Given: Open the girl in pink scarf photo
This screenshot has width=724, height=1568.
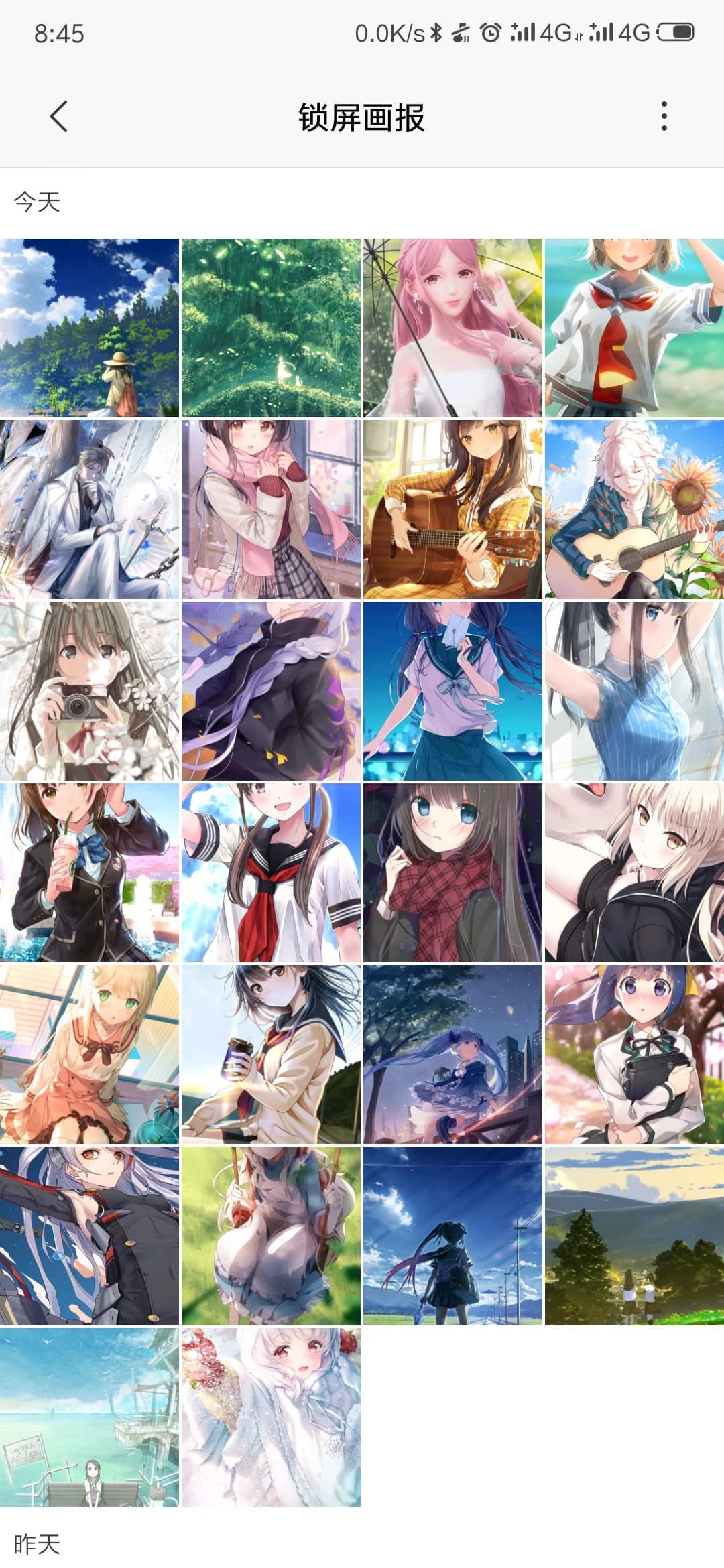Looking at the screenshot, I should point(271,509).
